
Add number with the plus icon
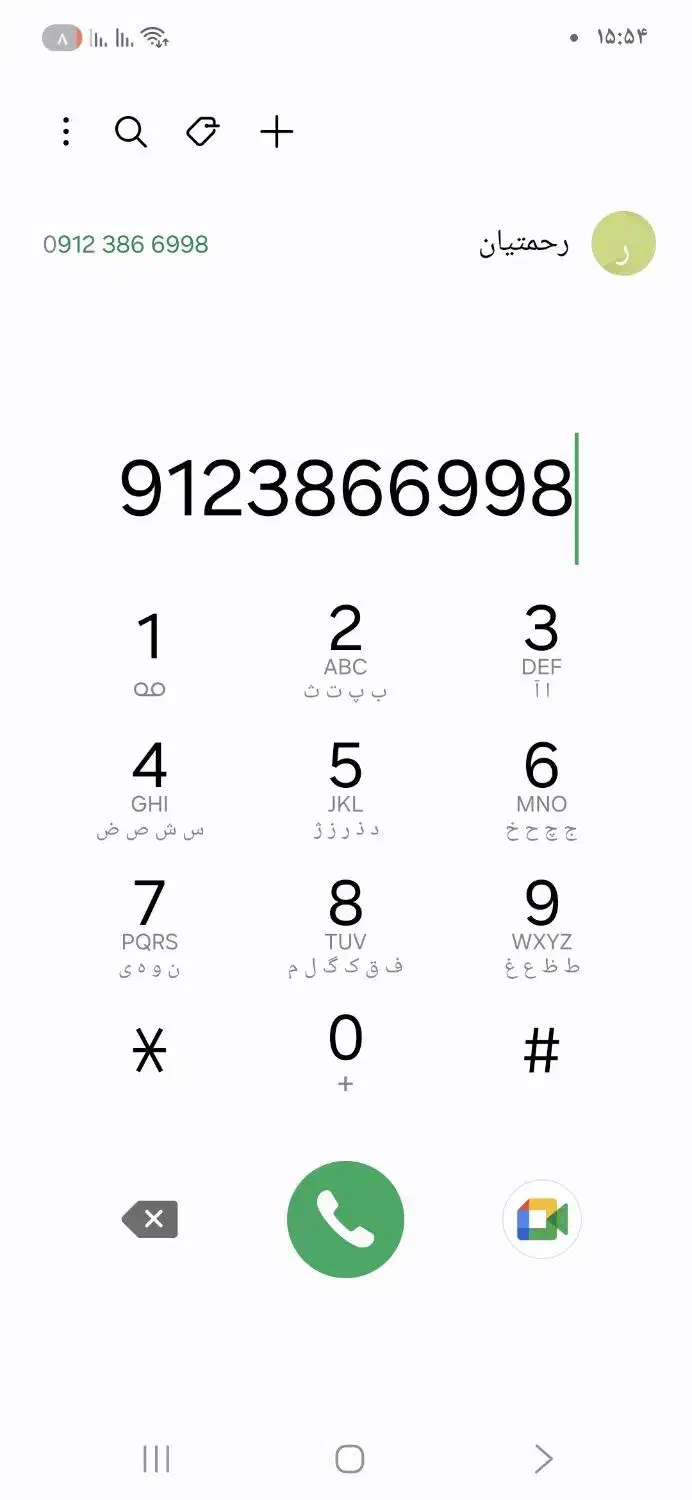pos(276,131)
